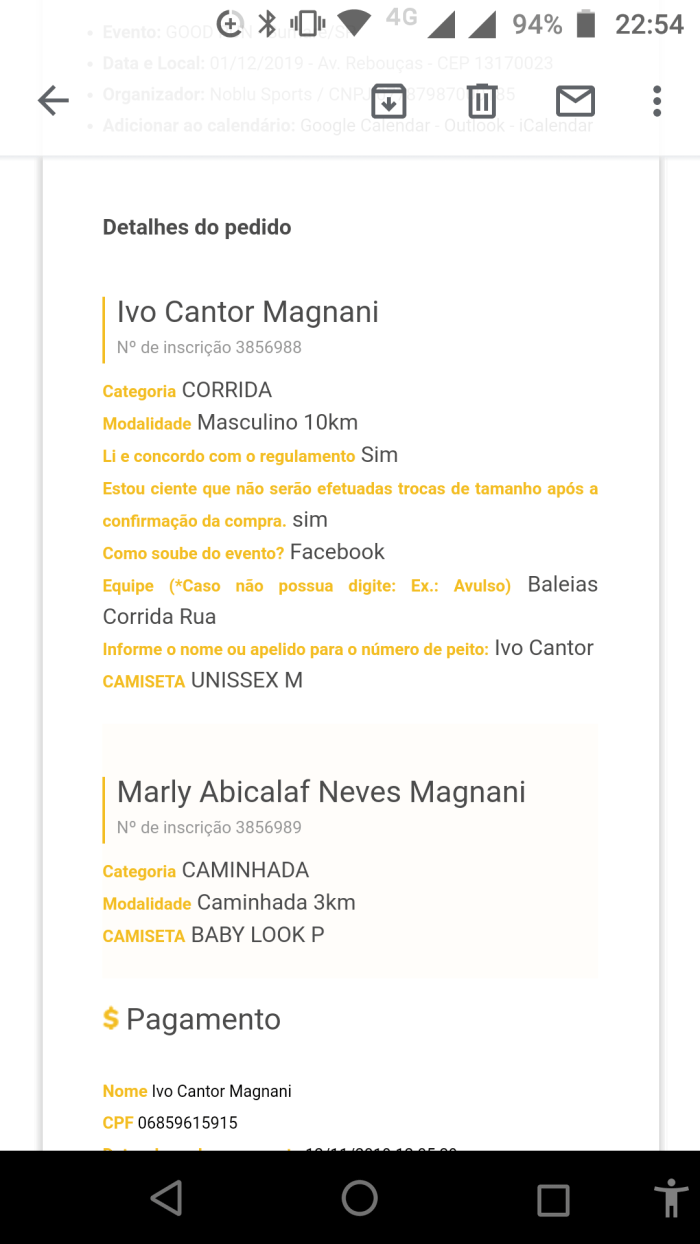Go to the home screen
This screenshot has width=700, height=1244.
tap(359, 1198)
